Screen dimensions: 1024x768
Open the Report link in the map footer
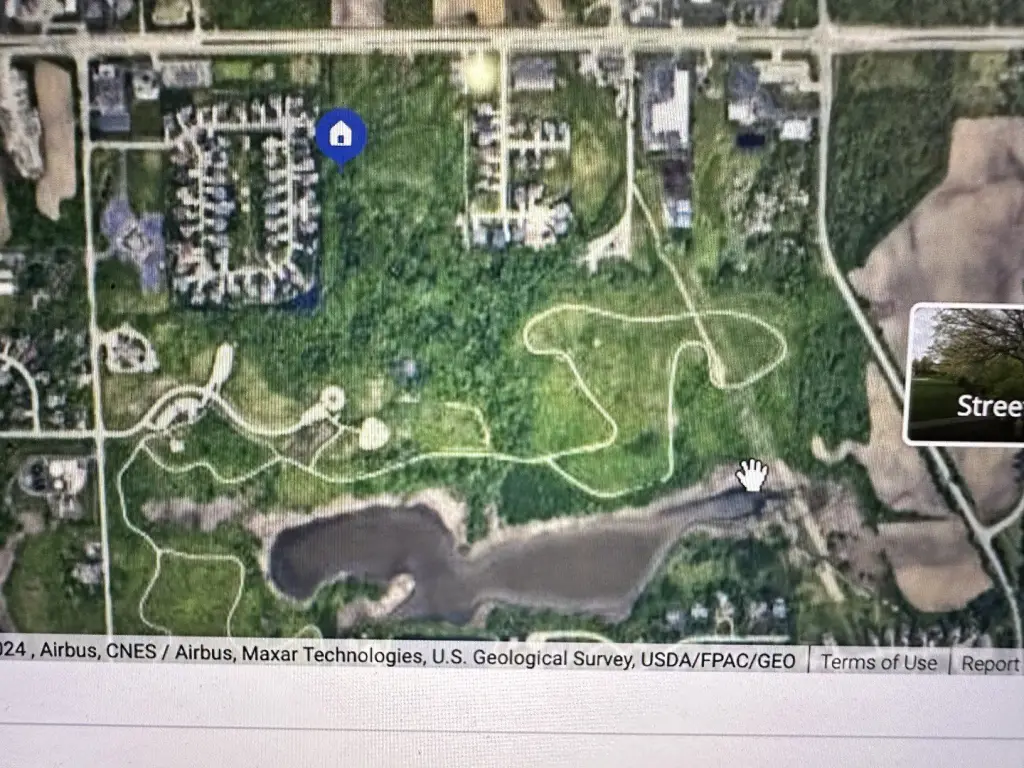click(x=989, y=663)
